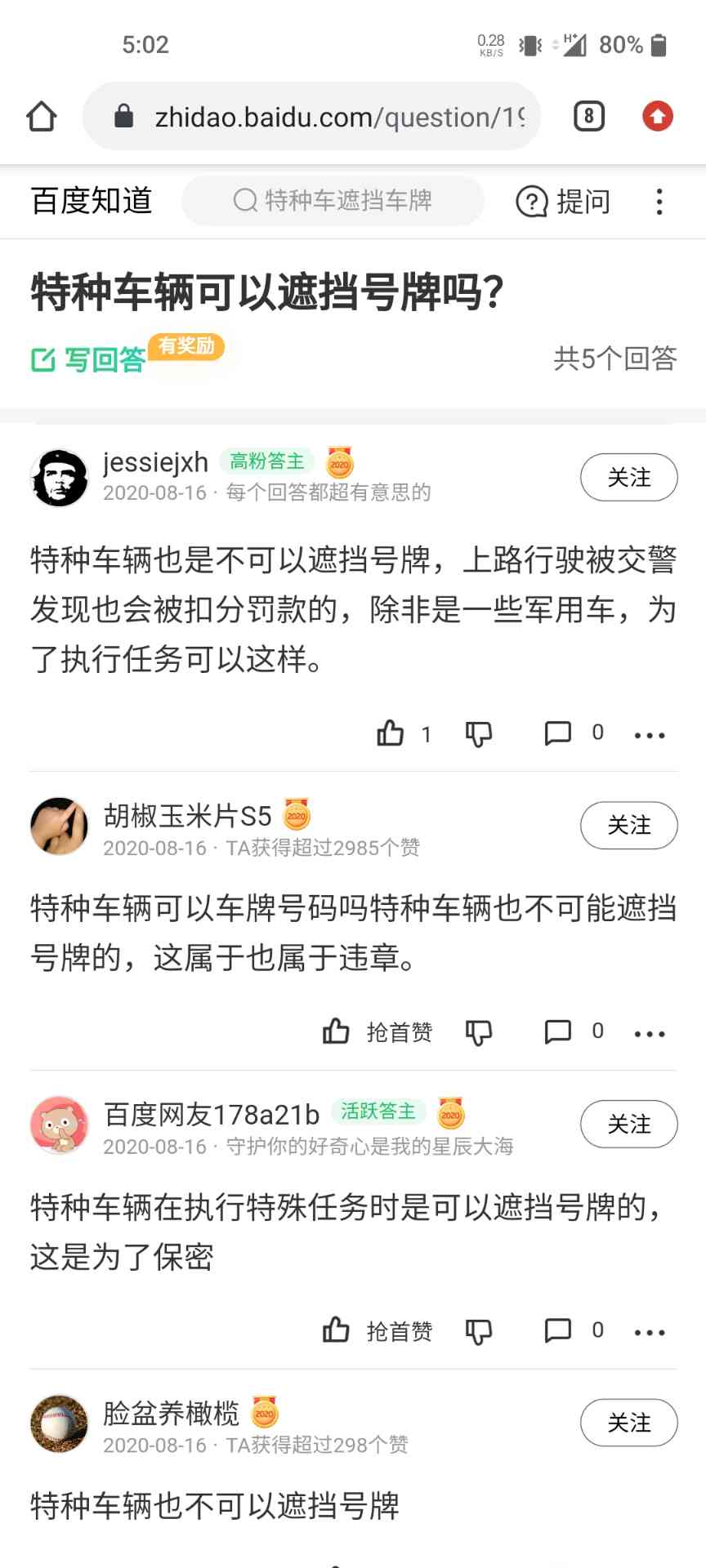Tap the 特种车遮挡车牌 search box
The image size is (706, 1568).
333,201
